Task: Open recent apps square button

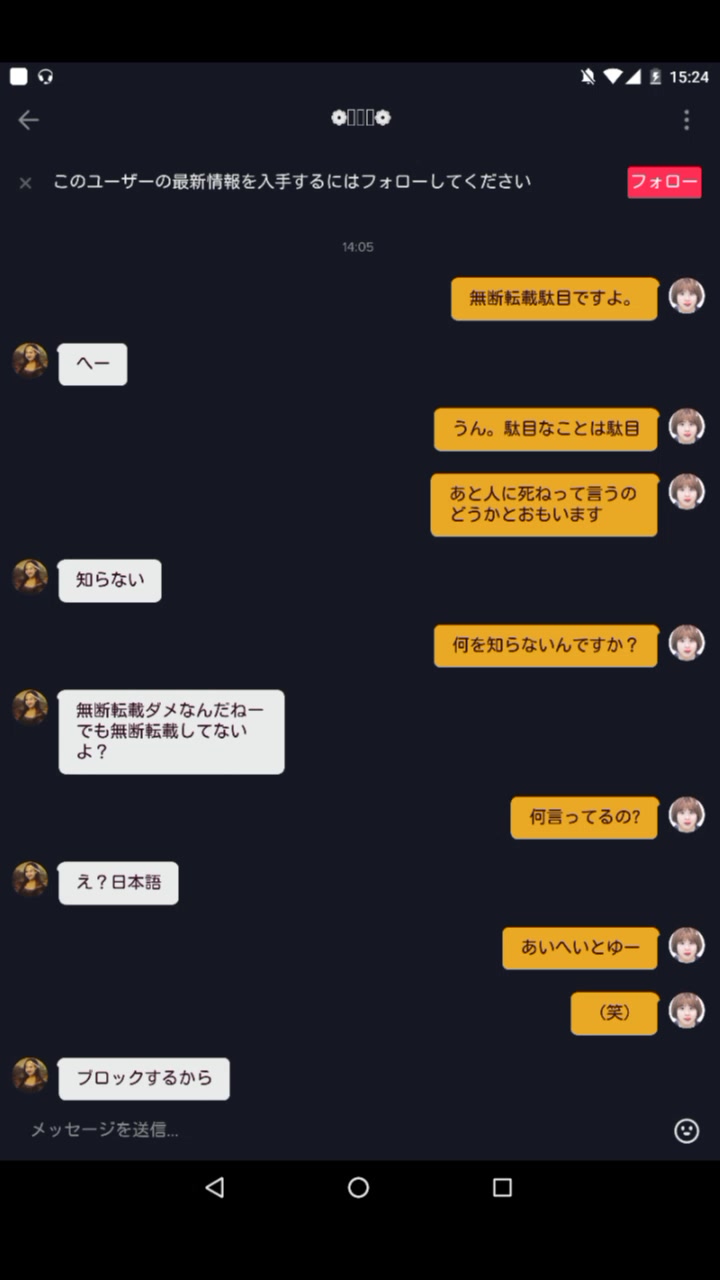Action: pyautogui.click(x=502, y=1187)
